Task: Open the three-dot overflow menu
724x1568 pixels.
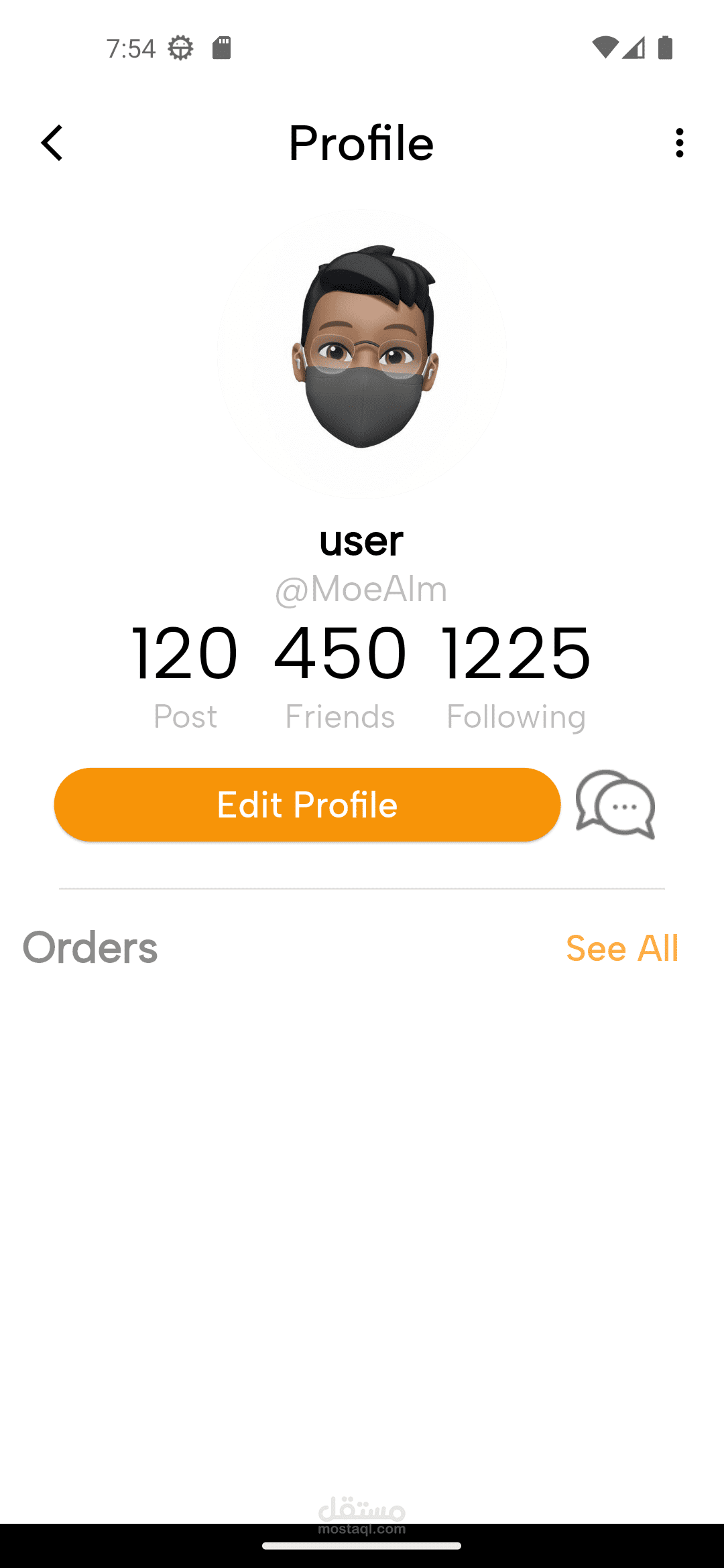Action: (680, 143)
